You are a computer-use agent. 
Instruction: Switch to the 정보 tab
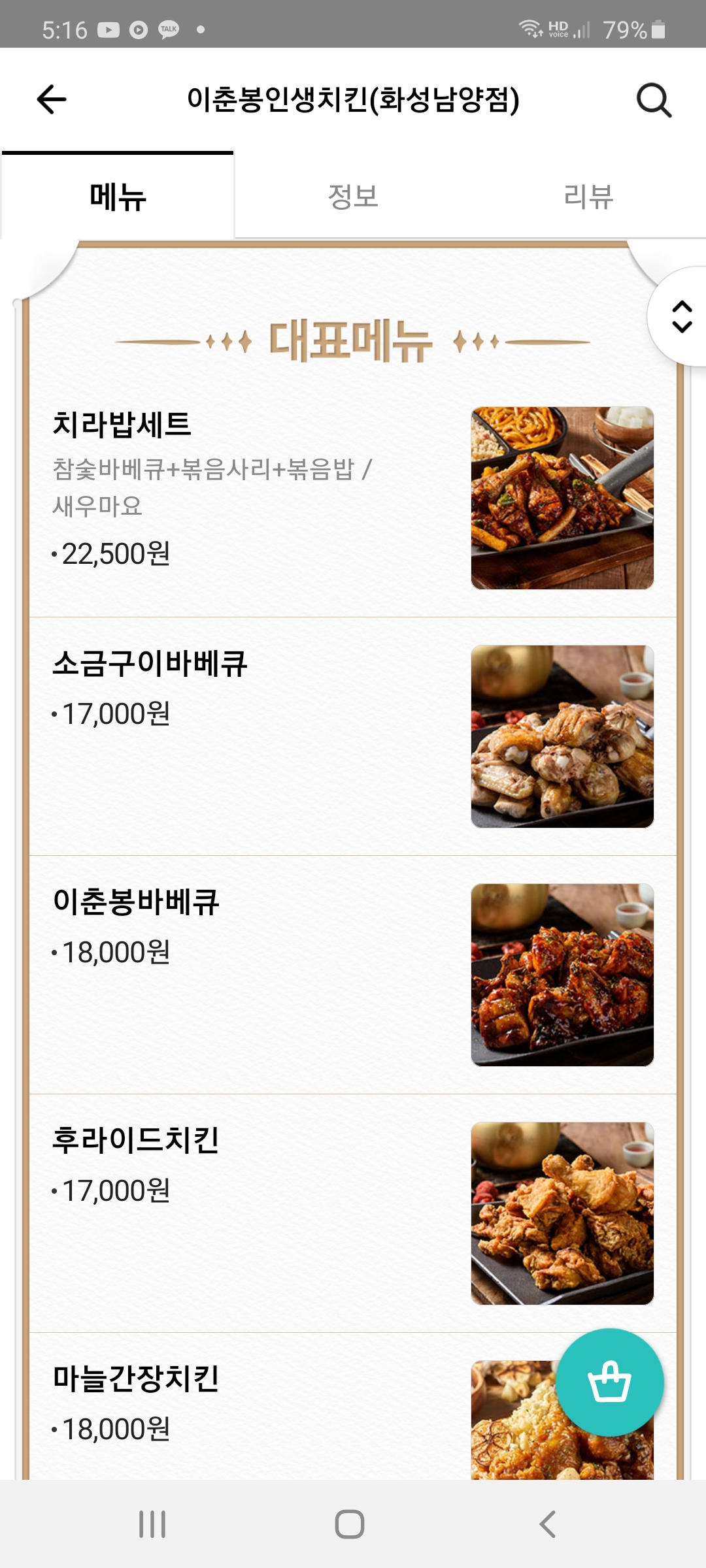[x=353, y=196]
